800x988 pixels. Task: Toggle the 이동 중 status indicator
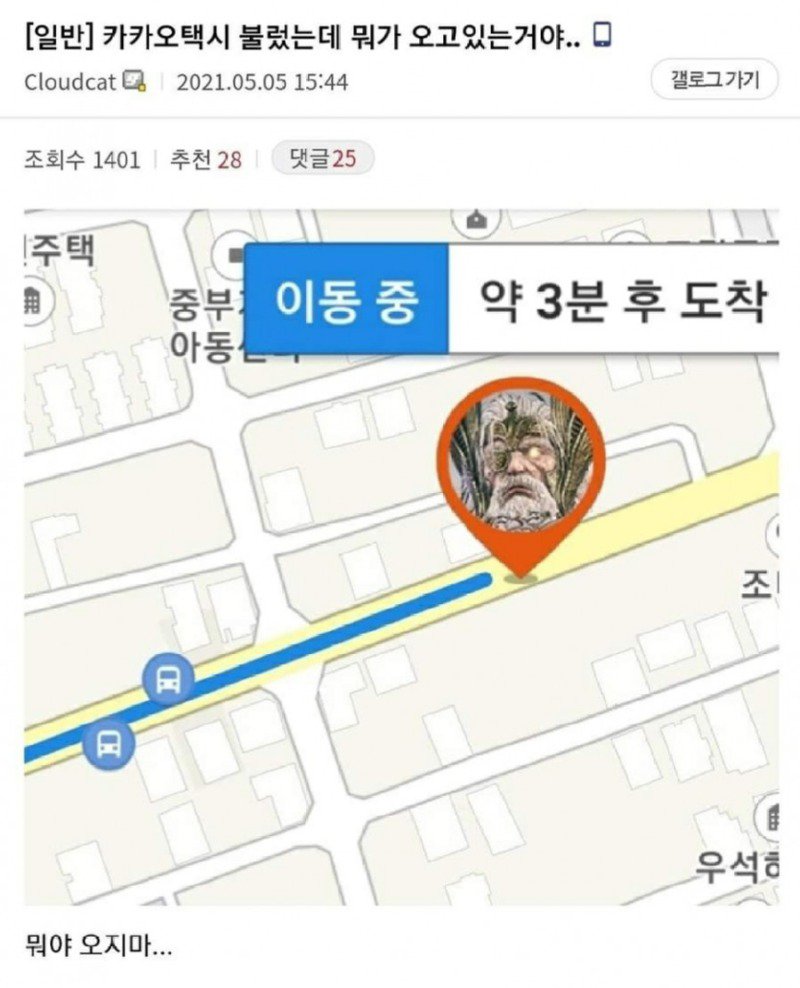point(346,298)
